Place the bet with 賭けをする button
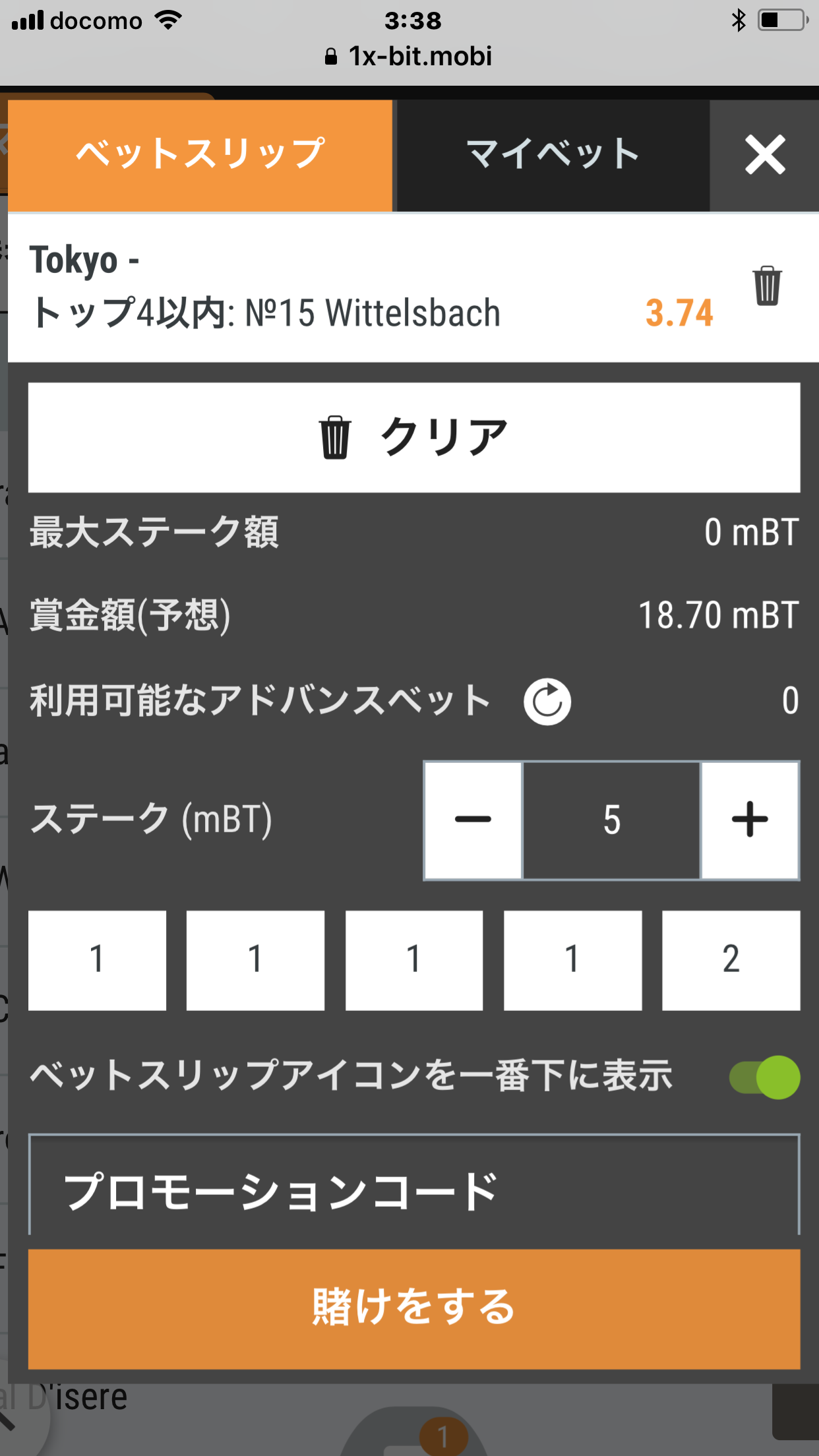 pos(414,1309)
